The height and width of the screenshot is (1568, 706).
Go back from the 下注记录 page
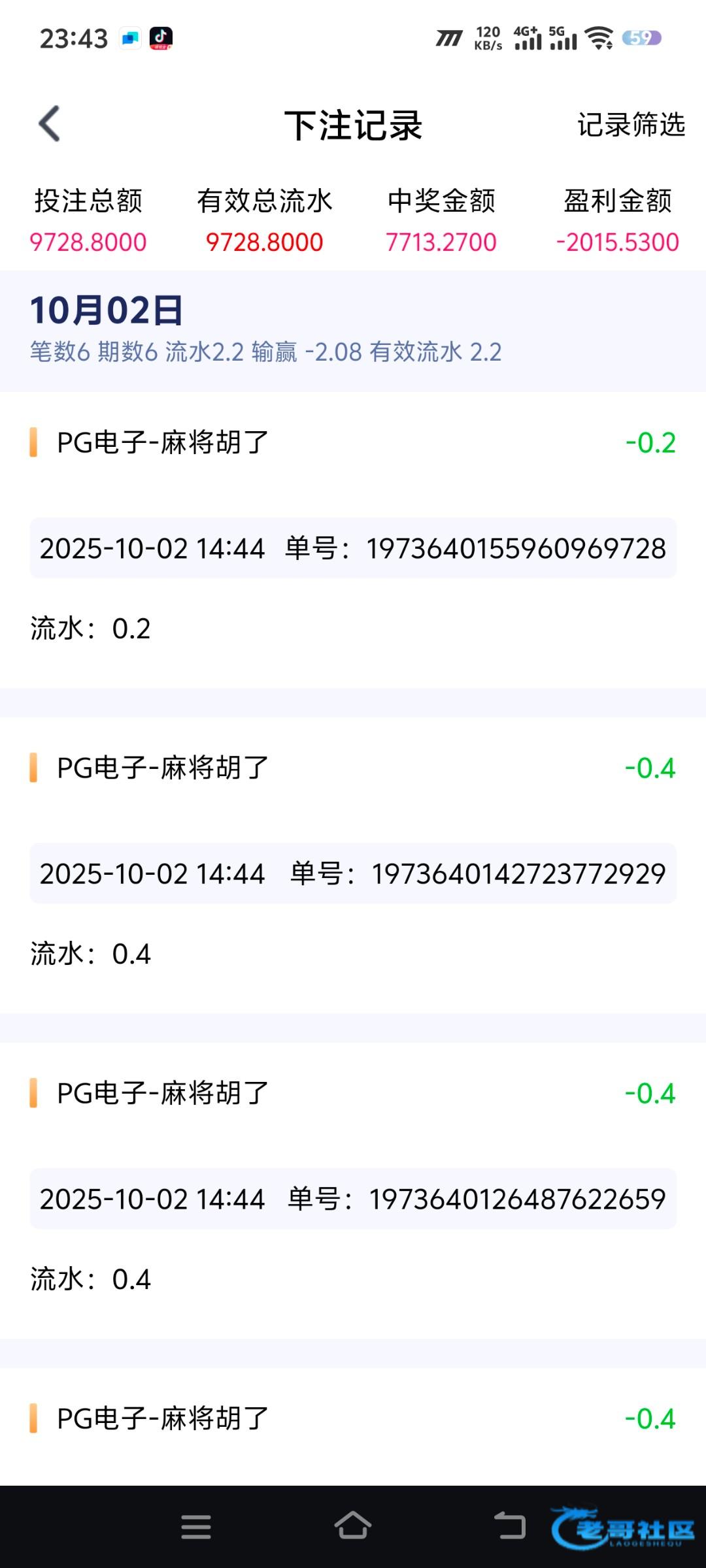click(x=50, y=123)
